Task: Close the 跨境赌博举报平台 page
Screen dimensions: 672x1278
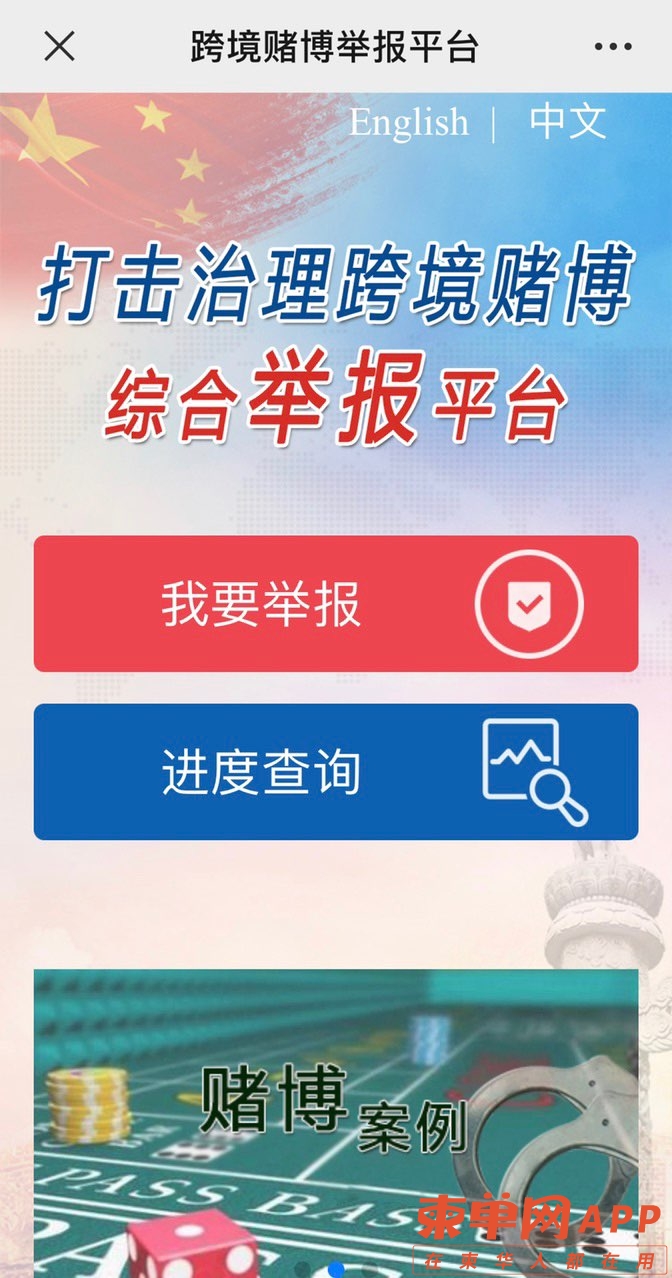Action: coord(59,46)
